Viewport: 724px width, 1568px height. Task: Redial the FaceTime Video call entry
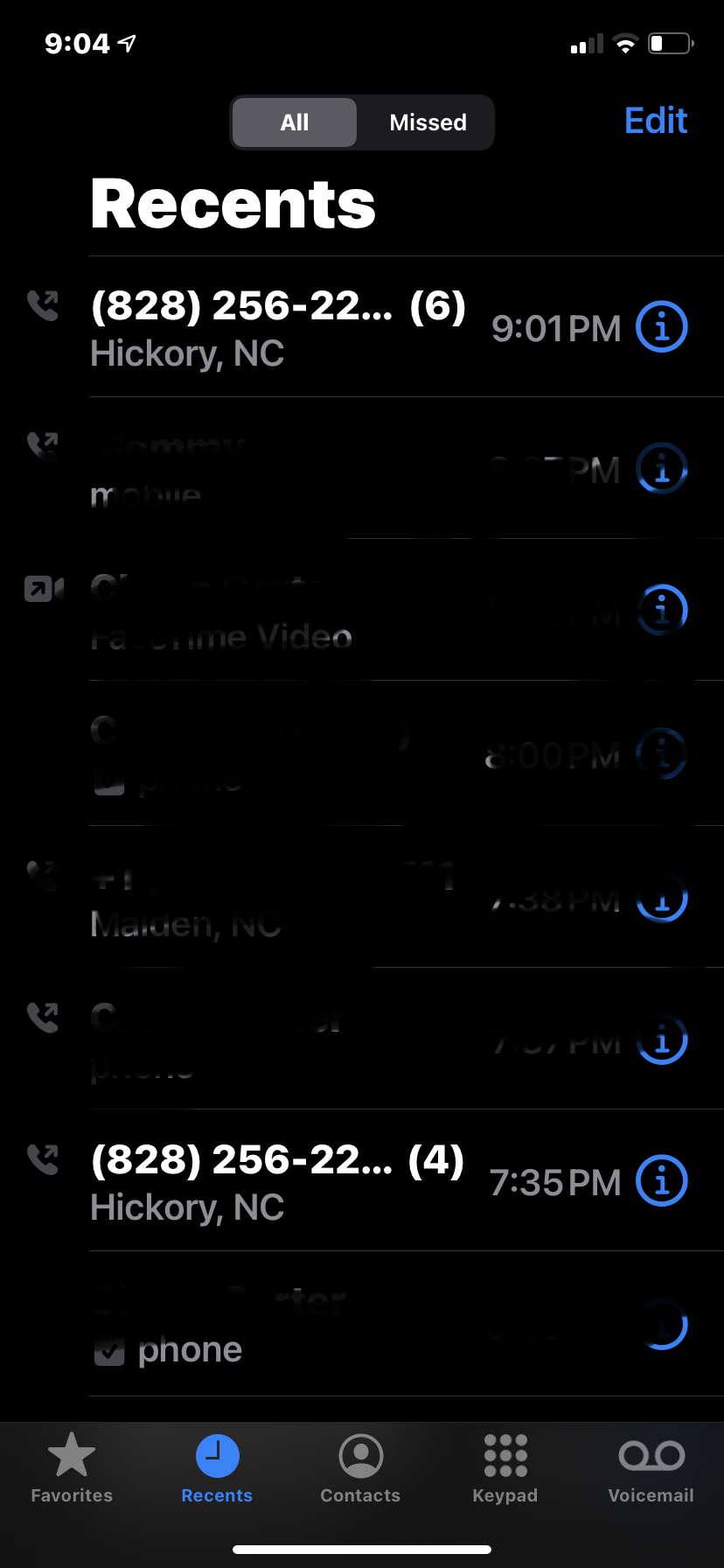(x=262, y=611)
